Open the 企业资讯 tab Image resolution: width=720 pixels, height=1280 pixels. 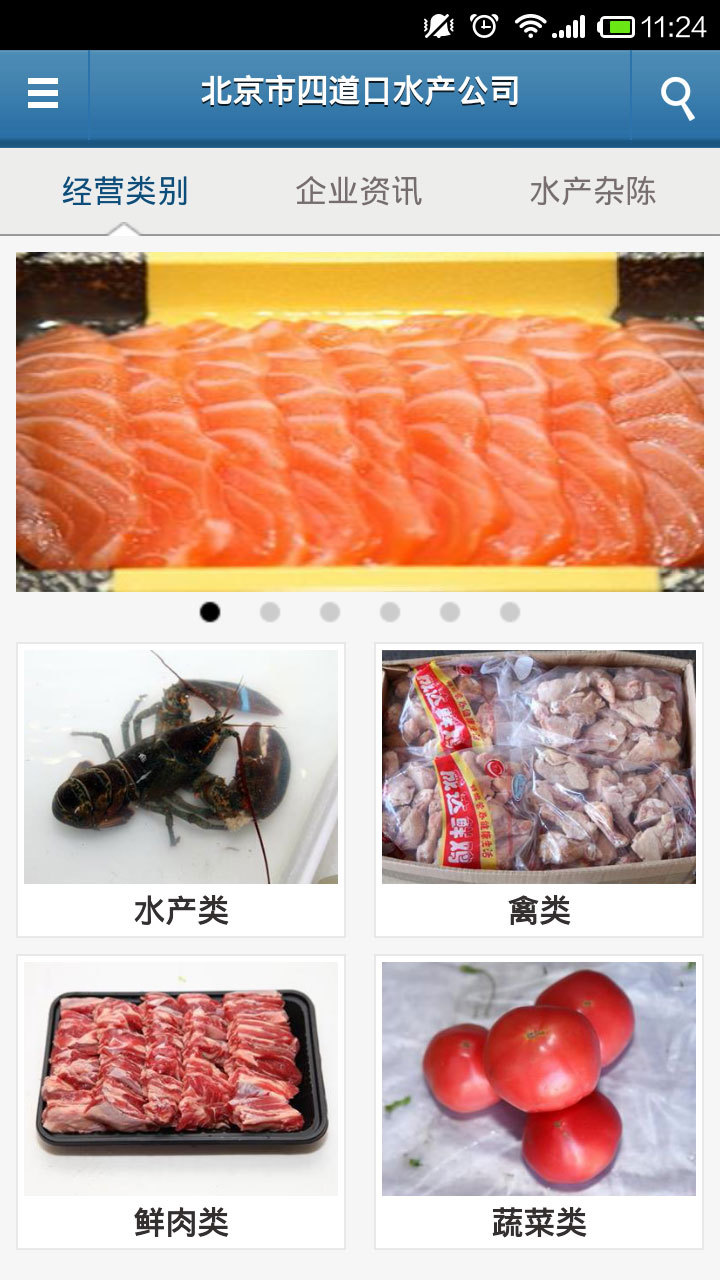tap(364, 190)
